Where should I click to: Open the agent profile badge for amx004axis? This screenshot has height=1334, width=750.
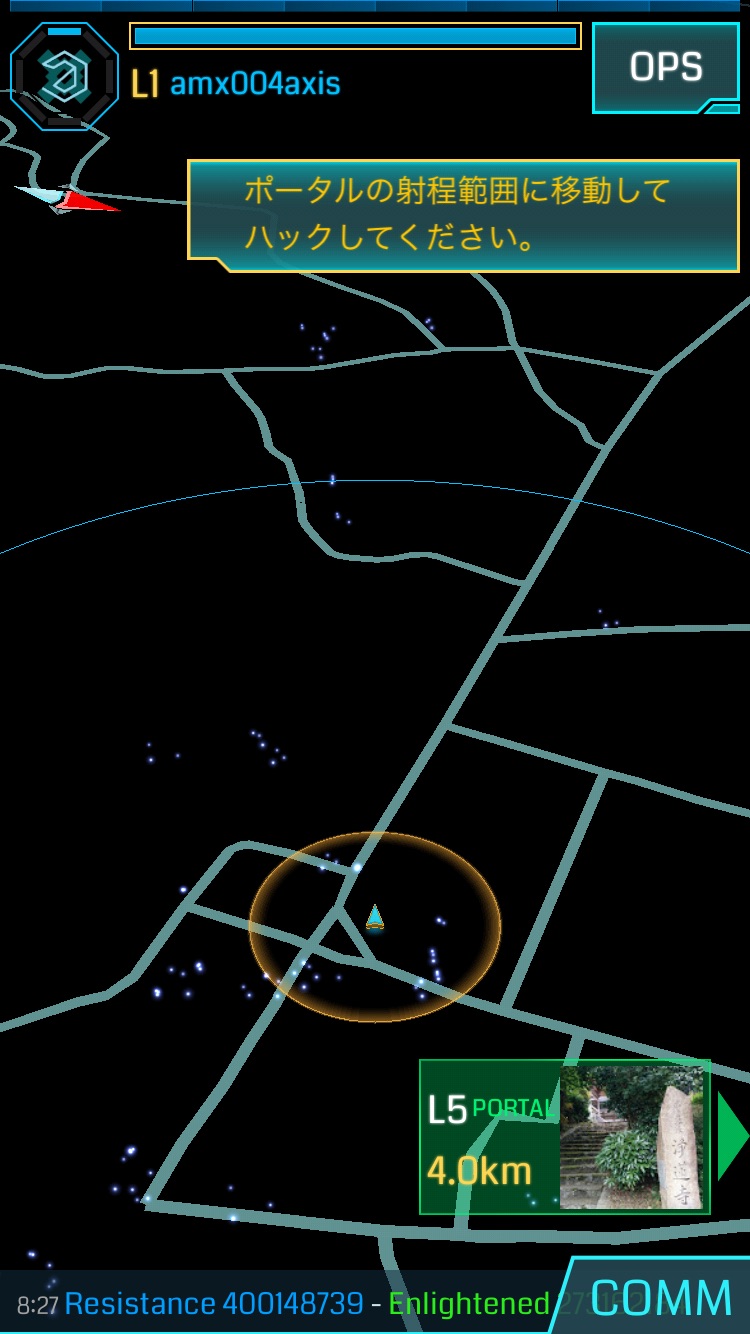(x=64, y=76)
